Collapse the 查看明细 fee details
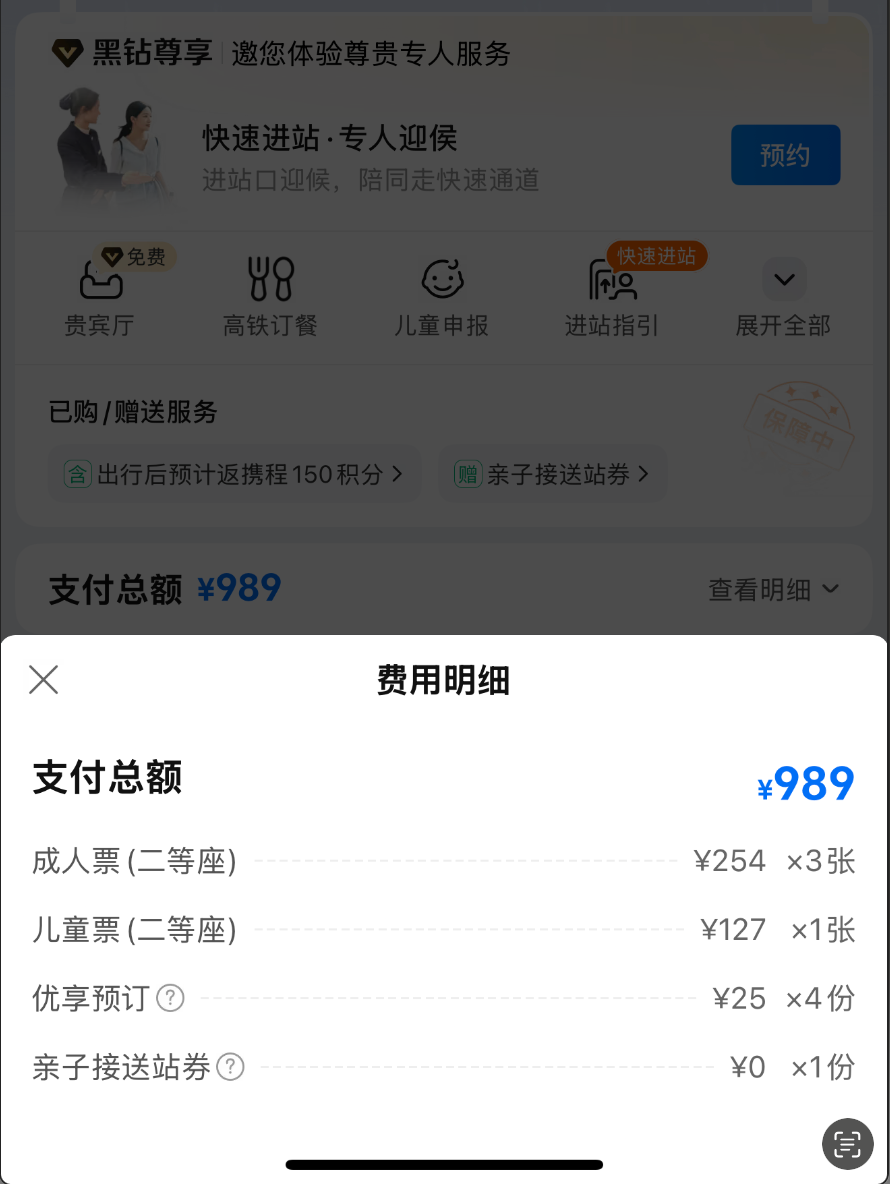The width and height of the screenshot is (890, 1184). point(775,590)
